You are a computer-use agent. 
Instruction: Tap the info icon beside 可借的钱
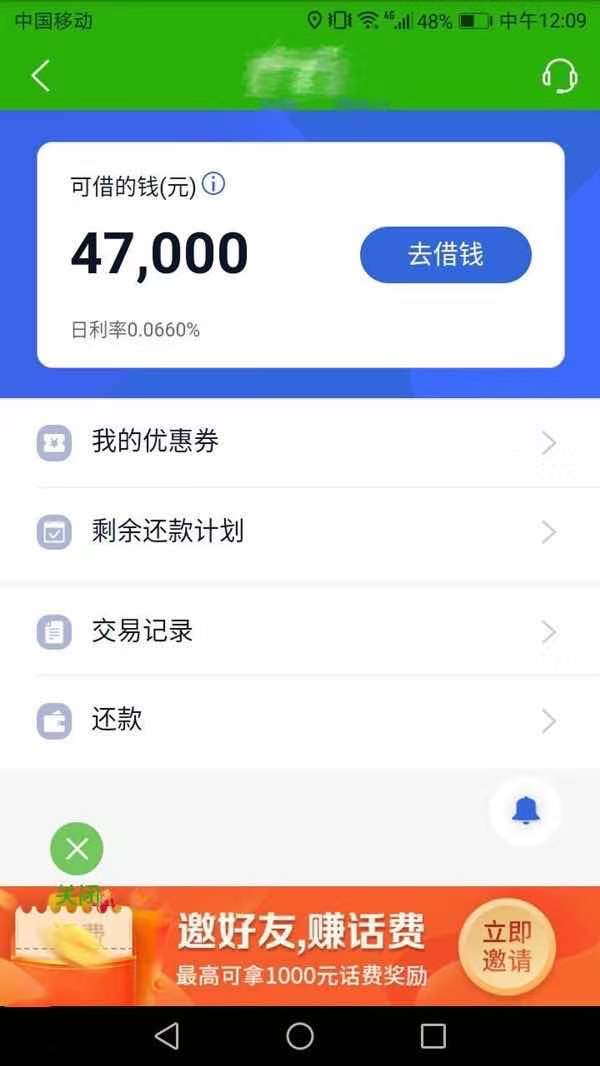coord(213,184)
